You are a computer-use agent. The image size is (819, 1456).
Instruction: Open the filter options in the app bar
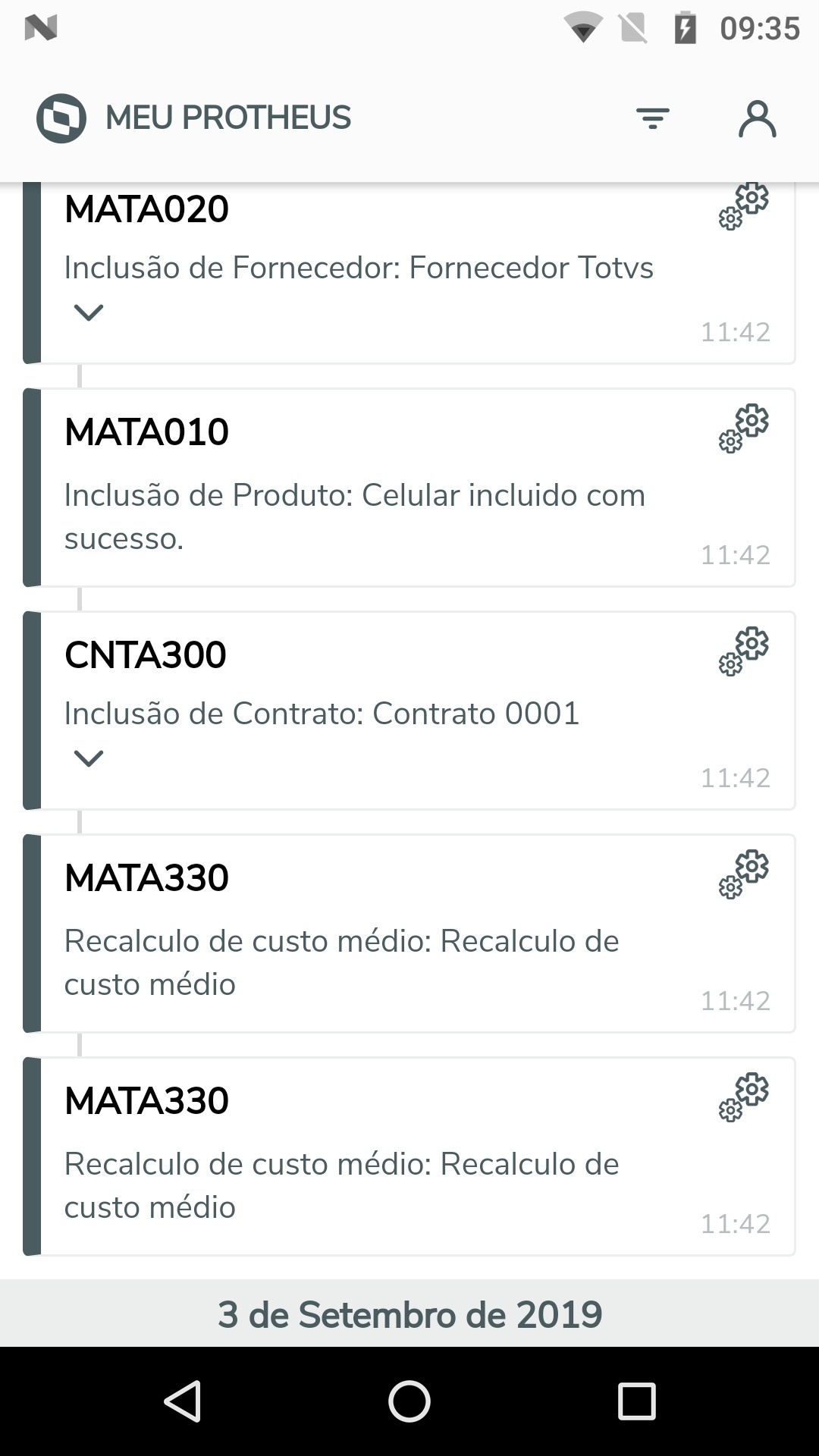[652, 118]
